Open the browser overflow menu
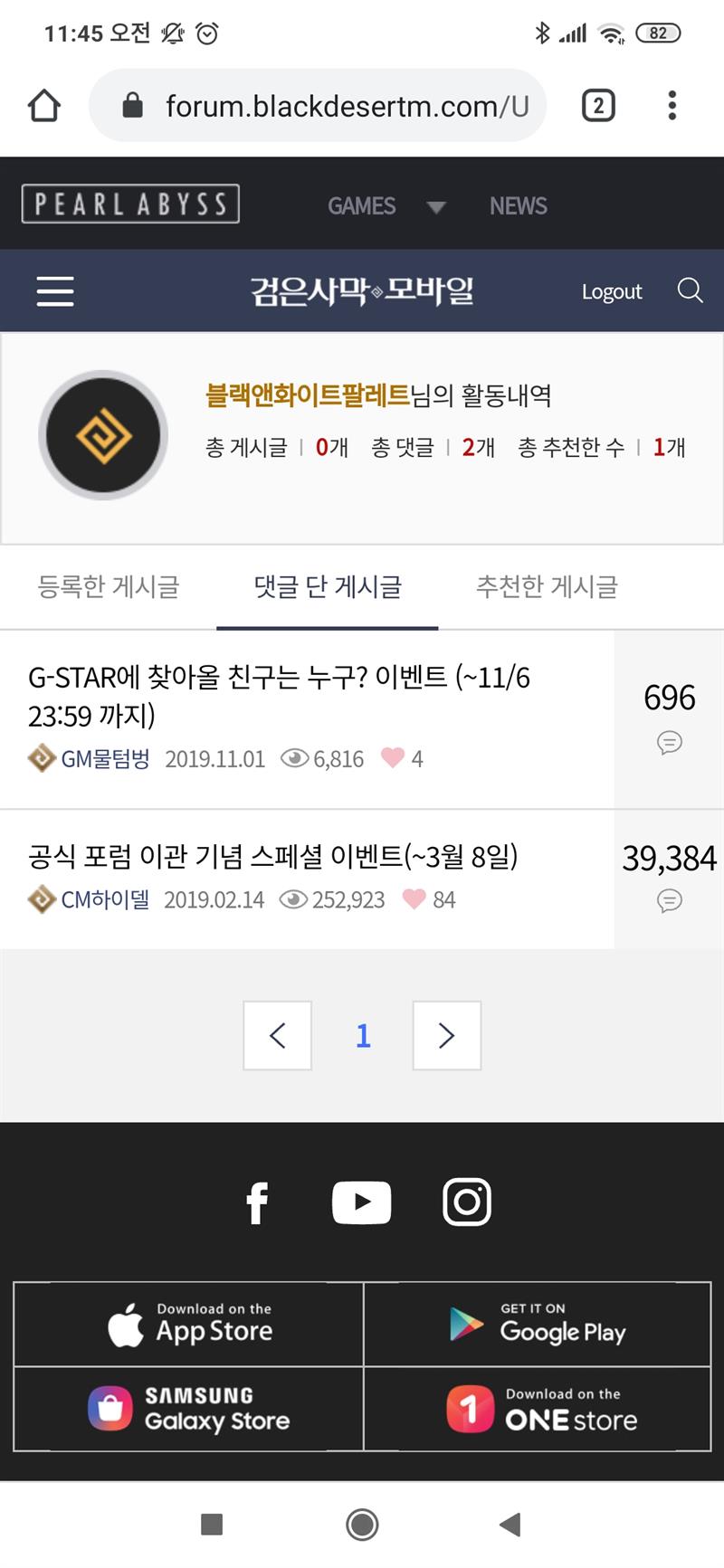 point(672,106)
